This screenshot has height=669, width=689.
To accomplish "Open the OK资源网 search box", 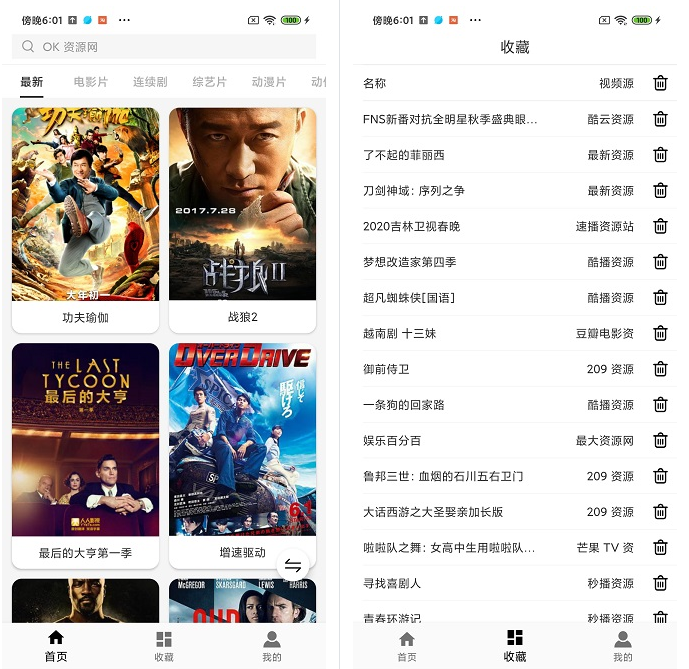I will point(164,47).
